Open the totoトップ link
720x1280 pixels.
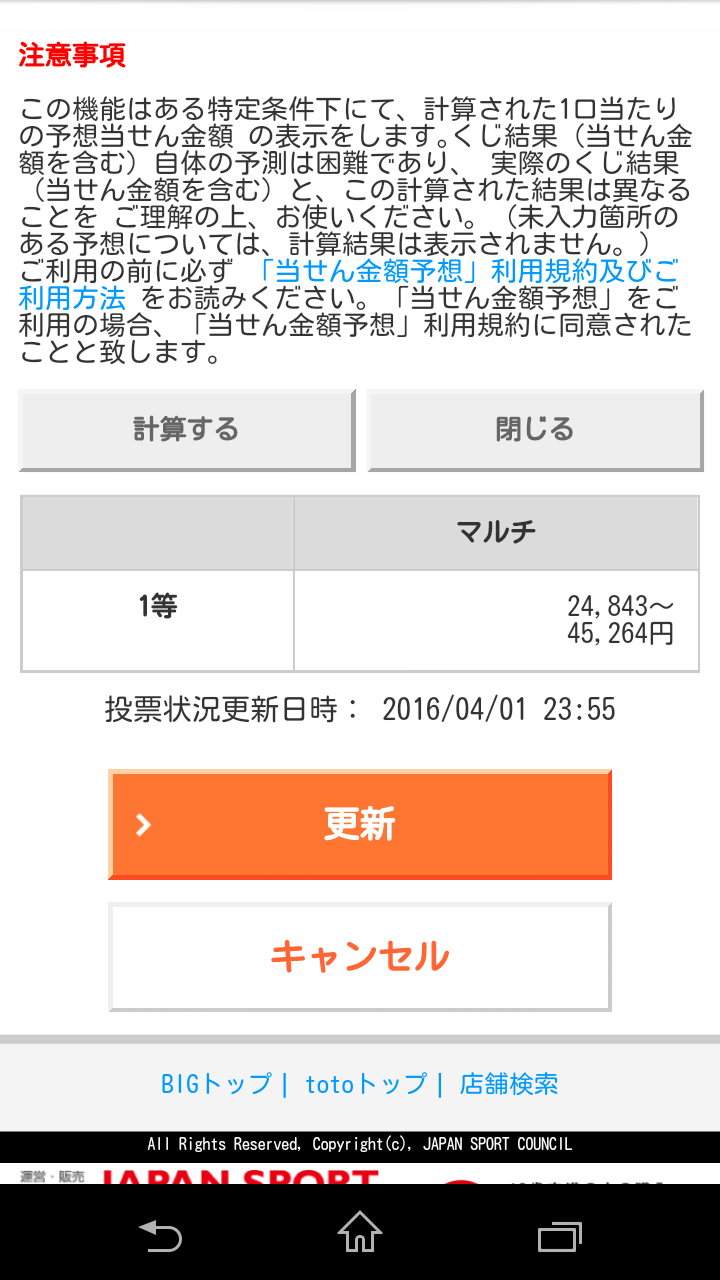coord(366,1084)
